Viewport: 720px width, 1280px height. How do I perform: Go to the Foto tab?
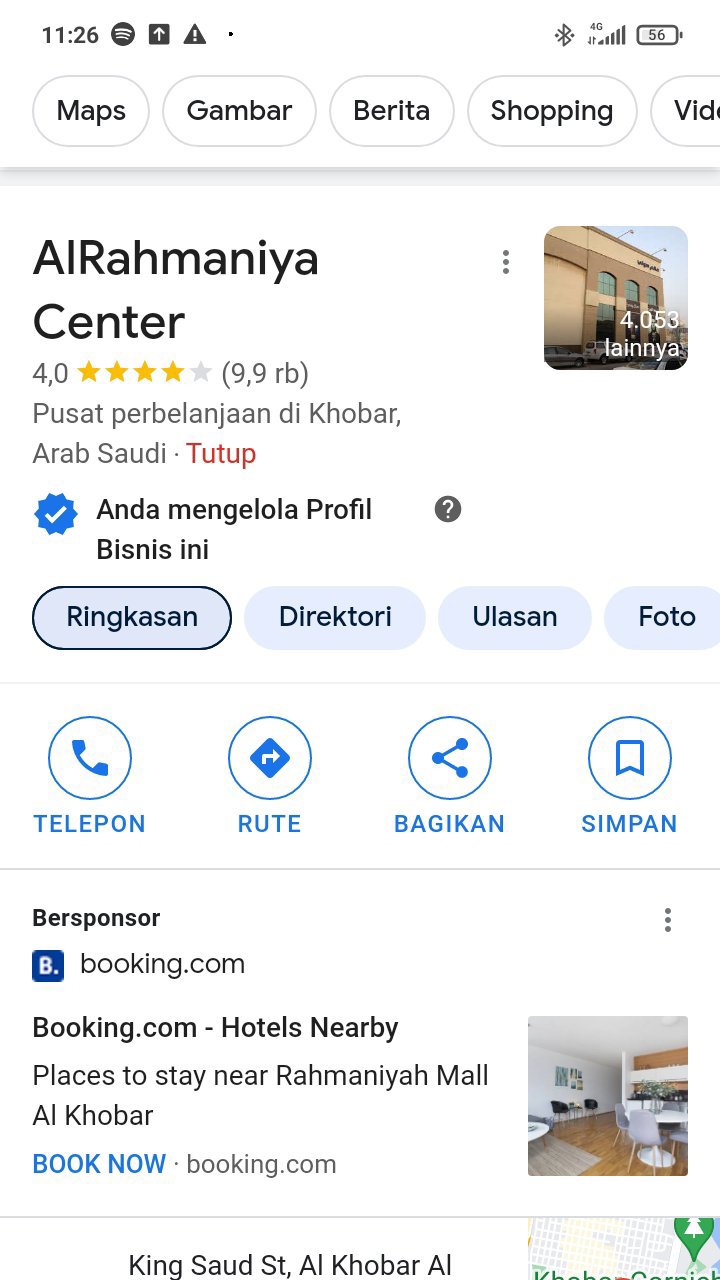[x=666, y=617]
